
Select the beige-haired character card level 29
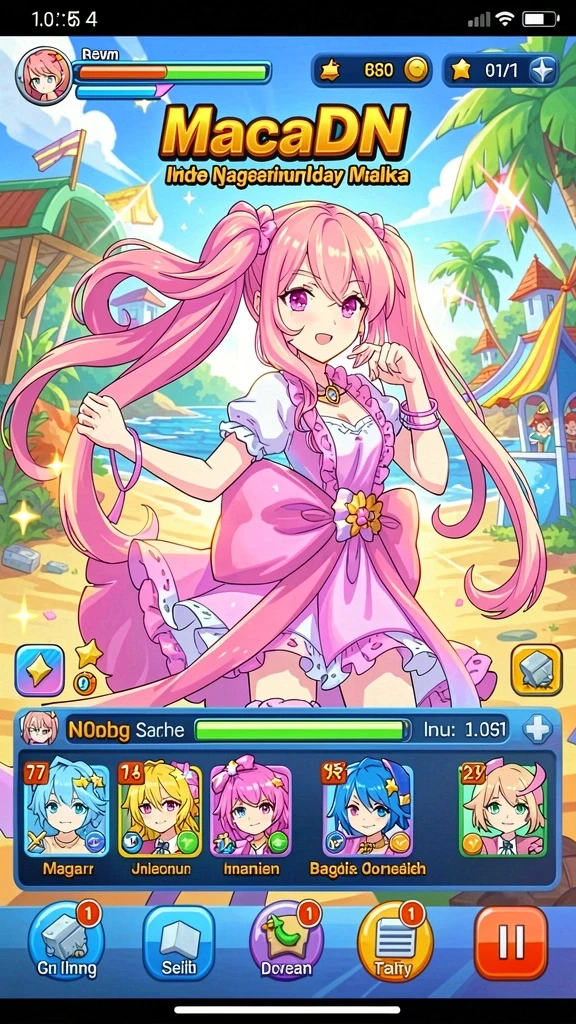(x=503, y=810)
